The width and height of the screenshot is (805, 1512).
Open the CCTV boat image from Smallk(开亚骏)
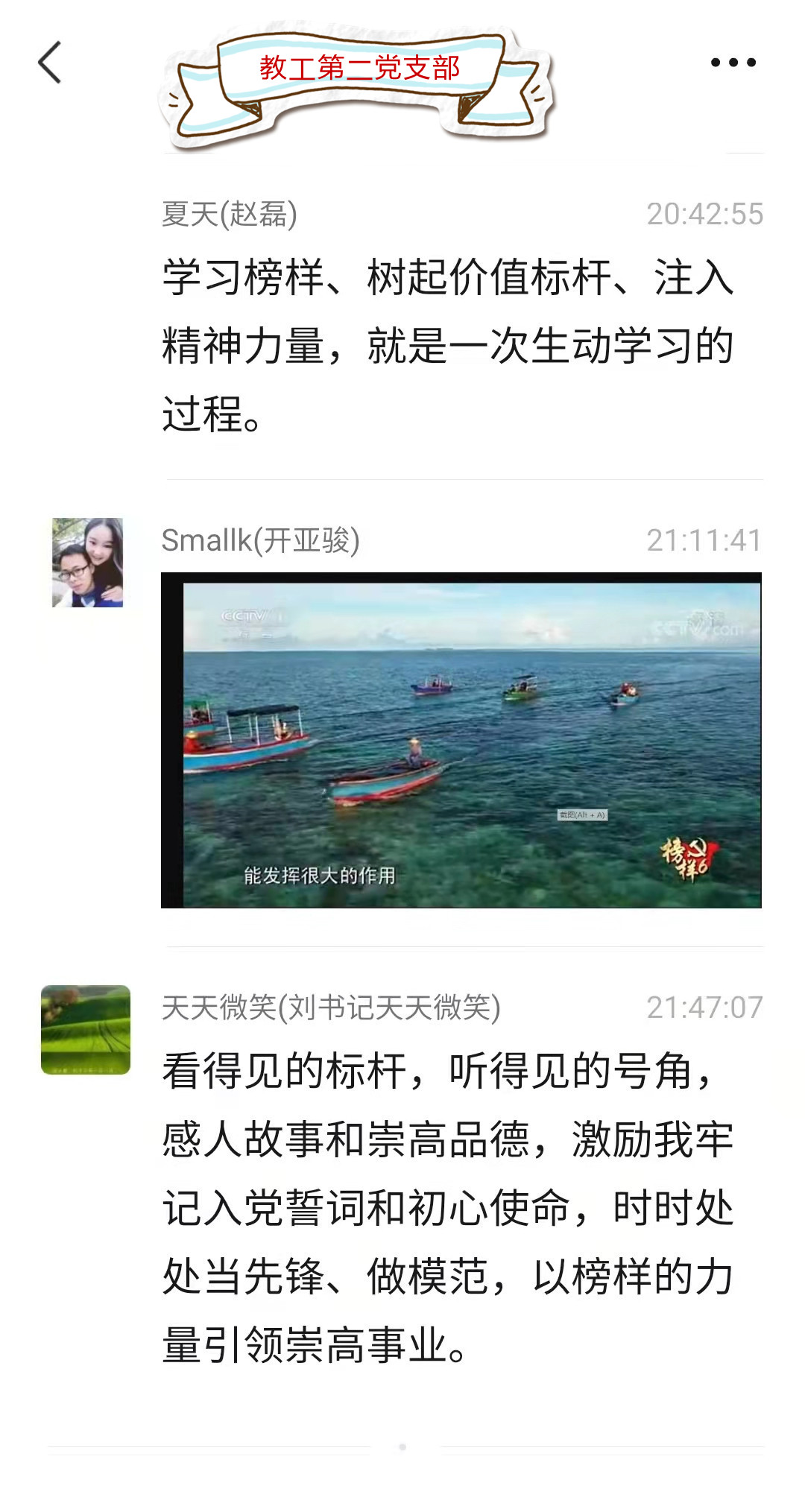click(x=461, y=740)
